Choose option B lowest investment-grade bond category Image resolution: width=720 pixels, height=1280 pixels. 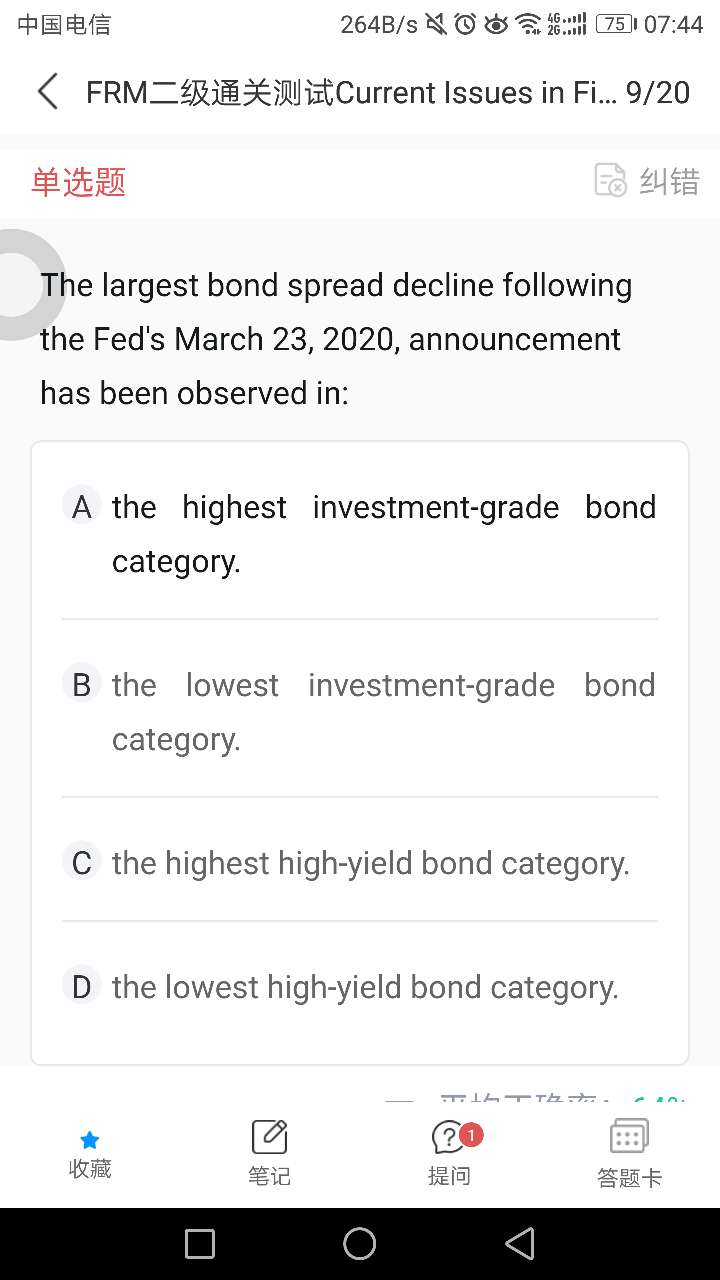click(x=360, y=711)
